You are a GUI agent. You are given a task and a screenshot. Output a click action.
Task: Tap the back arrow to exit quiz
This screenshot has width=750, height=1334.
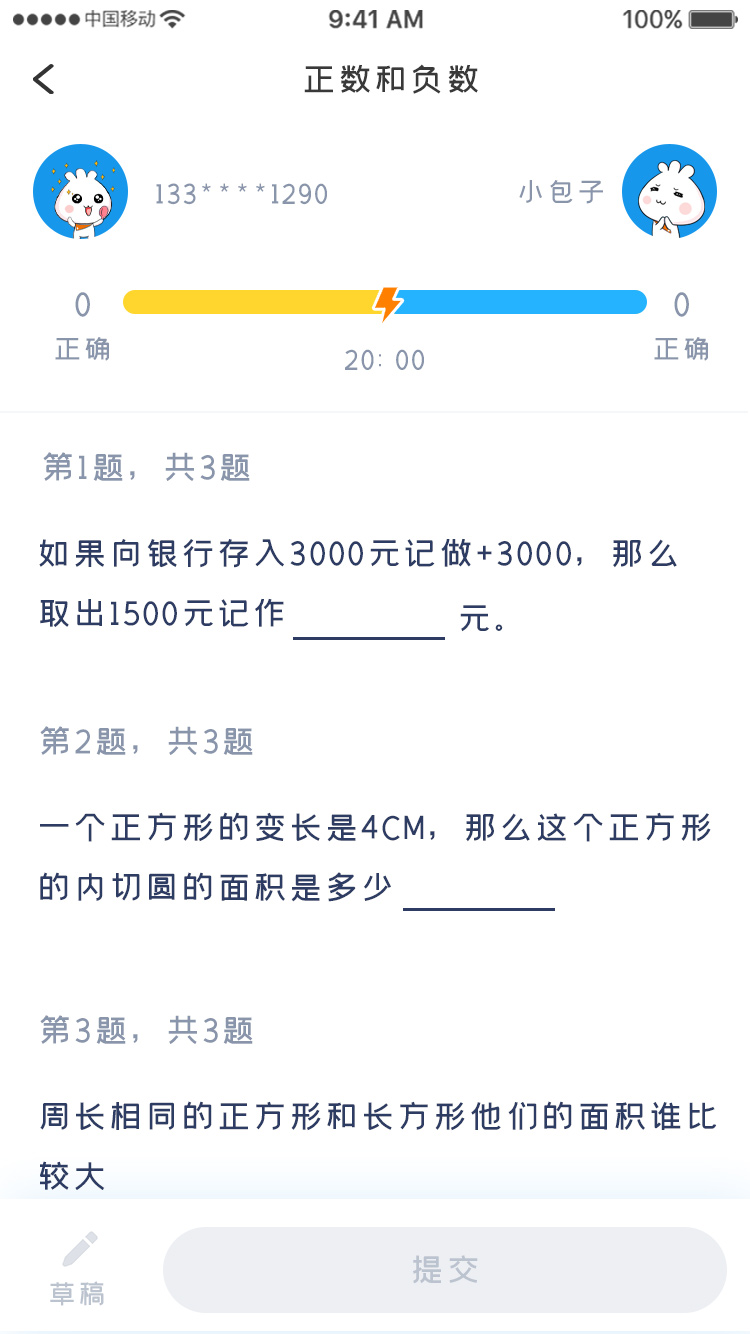click(42, 78)
